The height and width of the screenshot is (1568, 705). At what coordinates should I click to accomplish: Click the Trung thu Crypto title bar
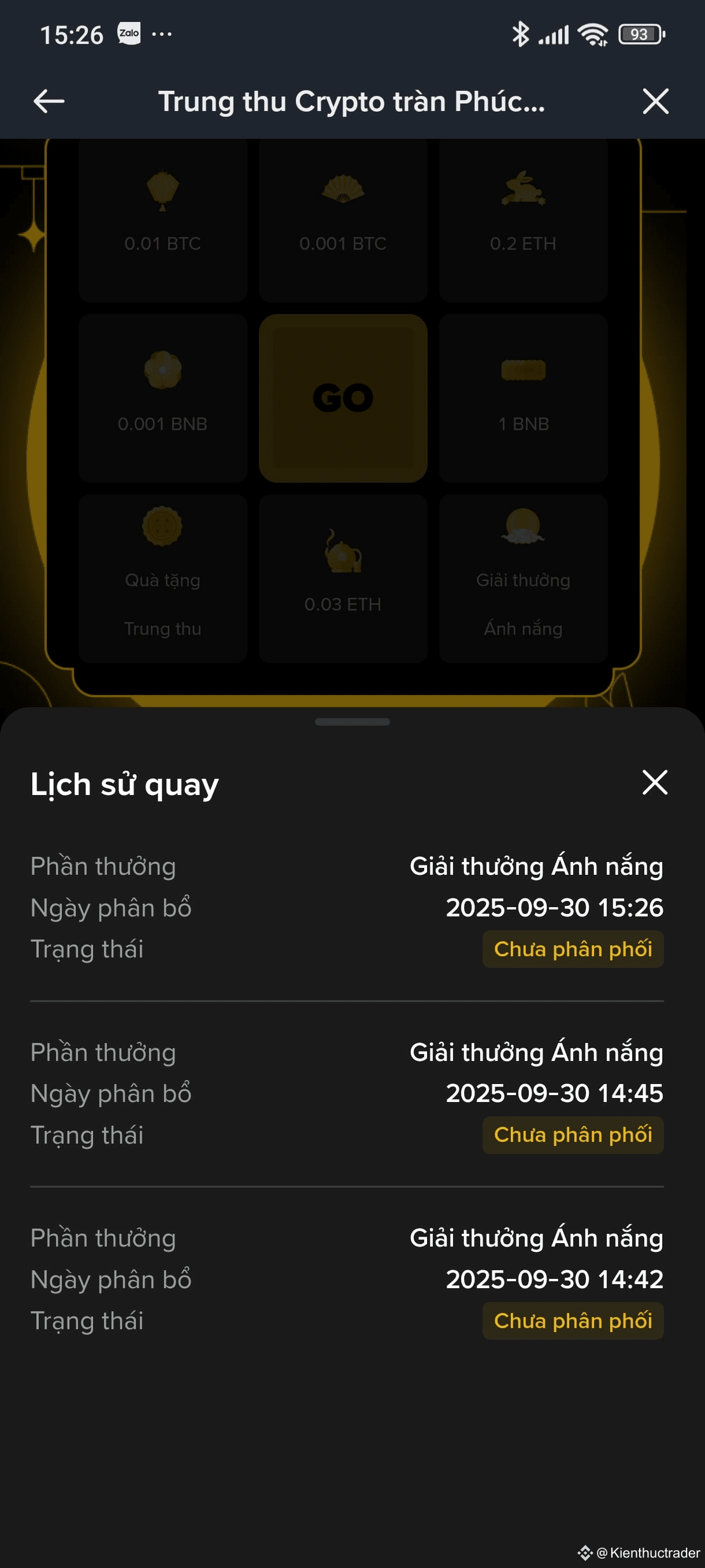tap(352, 101)
